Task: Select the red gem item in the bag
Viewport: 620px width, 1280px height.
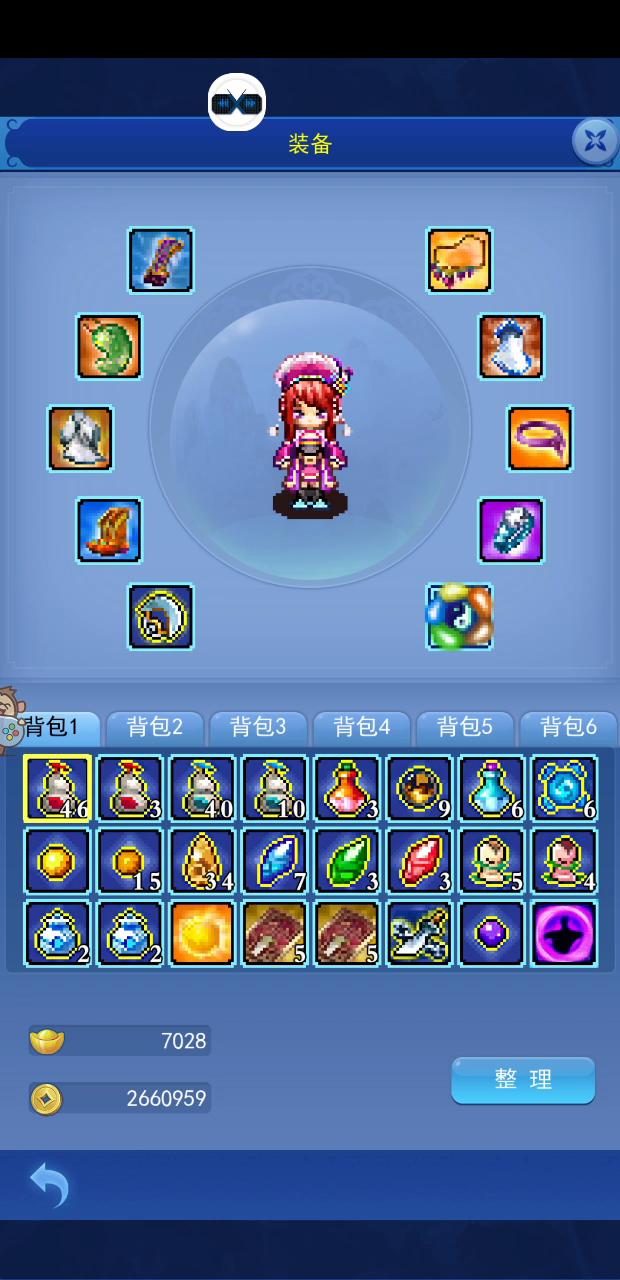Action: click(x=419, y=861)
